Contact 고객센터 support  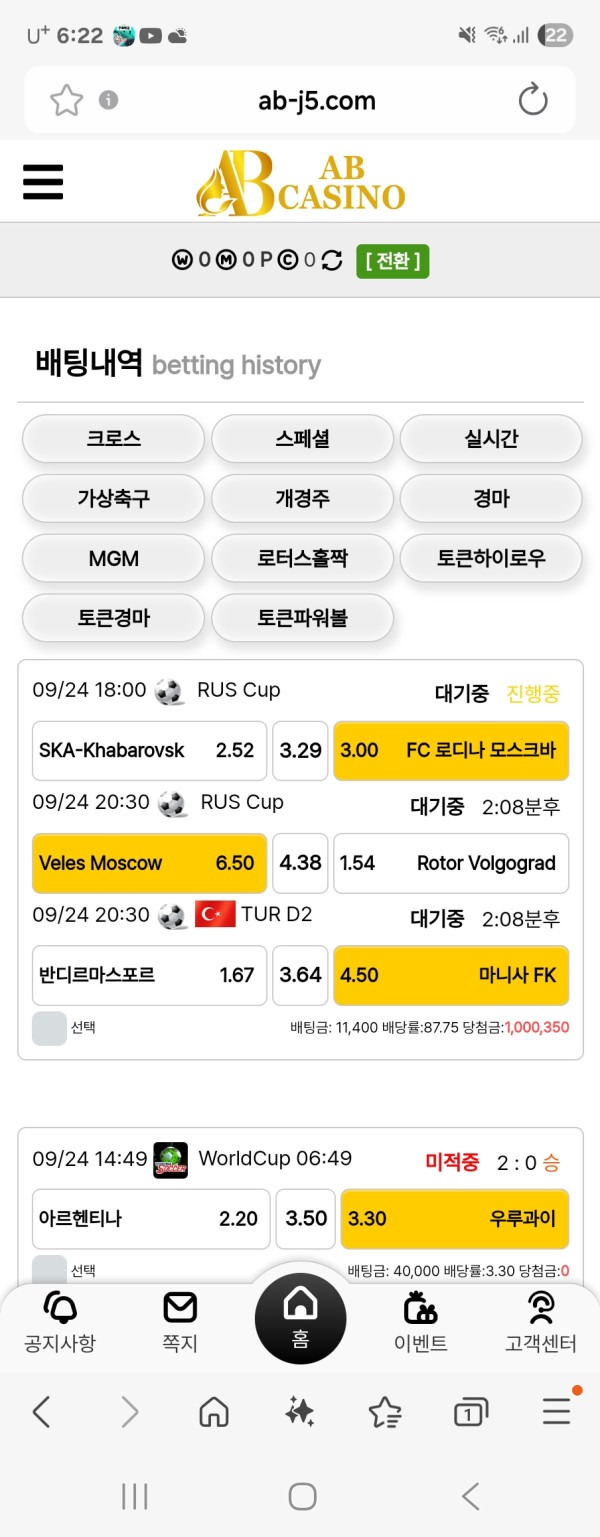pyautogui.click(x=540, y=1322)
